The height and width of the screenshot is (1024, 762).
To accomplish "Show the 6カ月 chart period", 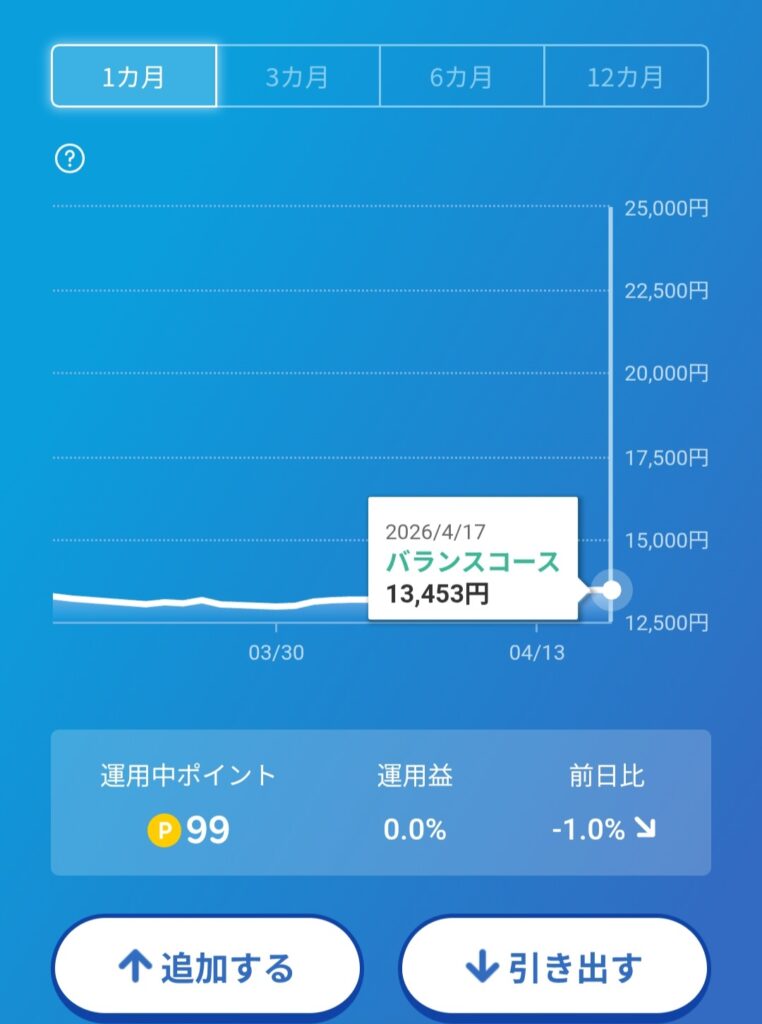I will pos(462,76).
